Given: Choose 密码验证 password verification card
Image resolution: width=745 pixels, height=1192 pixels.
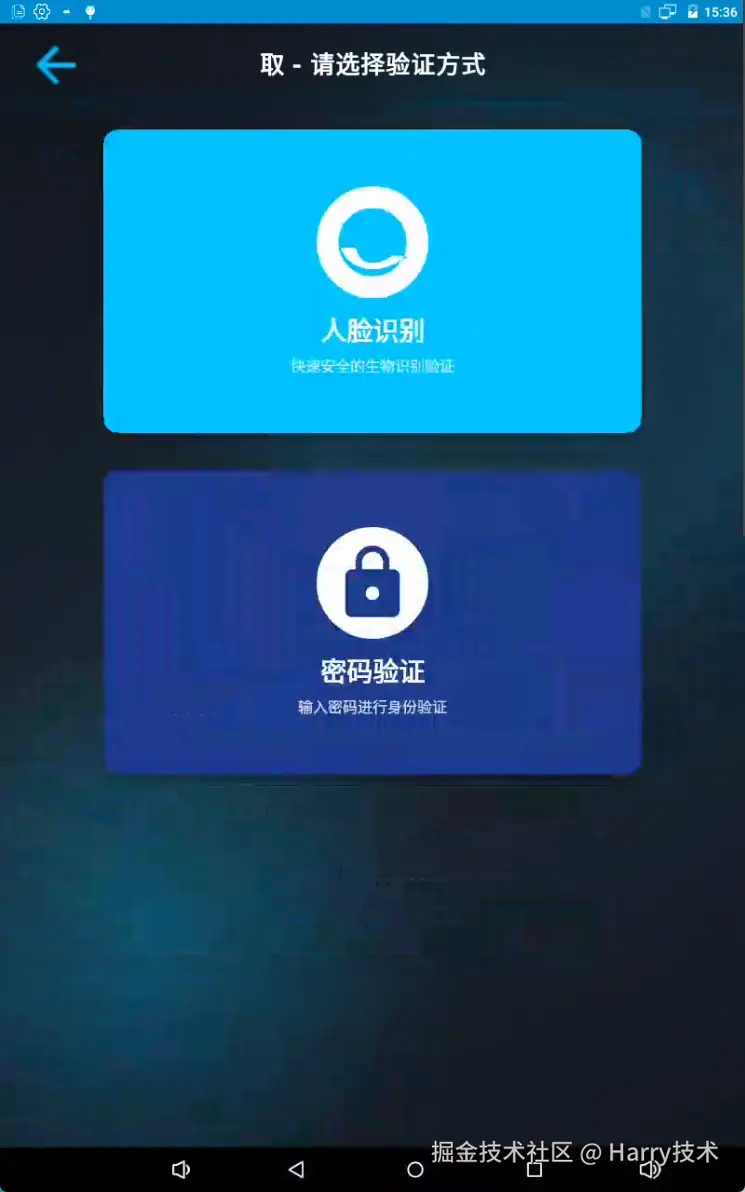Looking at the screenshot, I should pyautogui.click(x=372, y=622).
